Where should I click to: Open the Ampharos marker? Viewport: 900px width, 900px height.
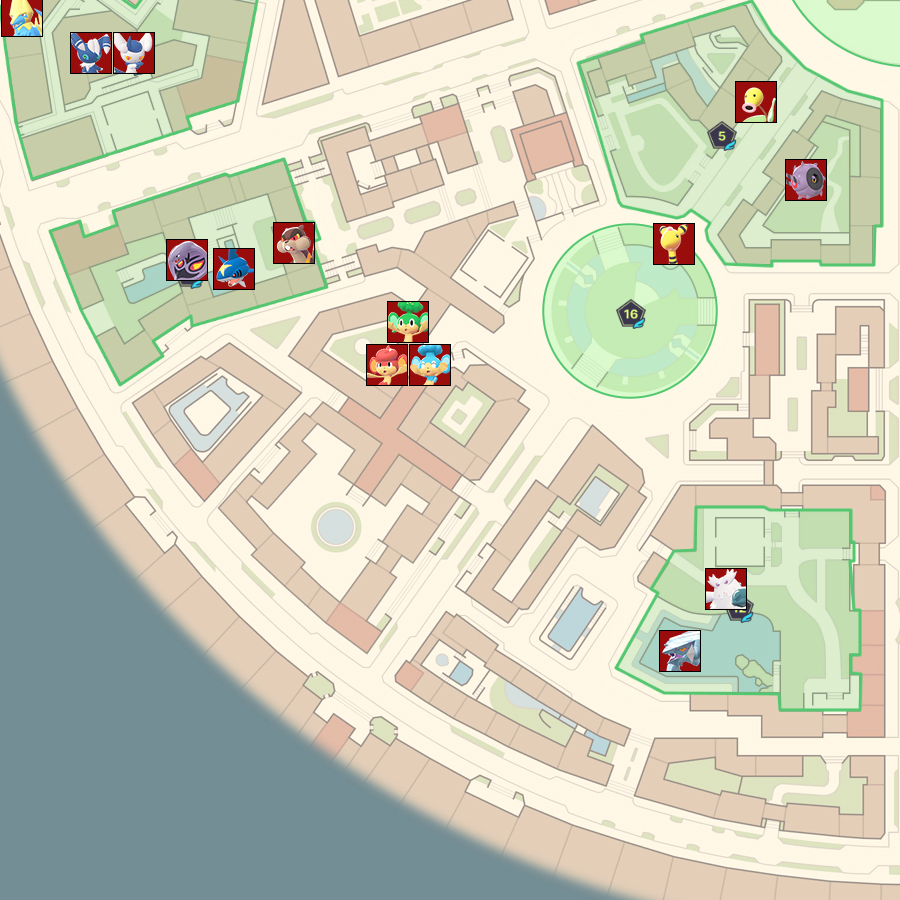click(674, 244)
